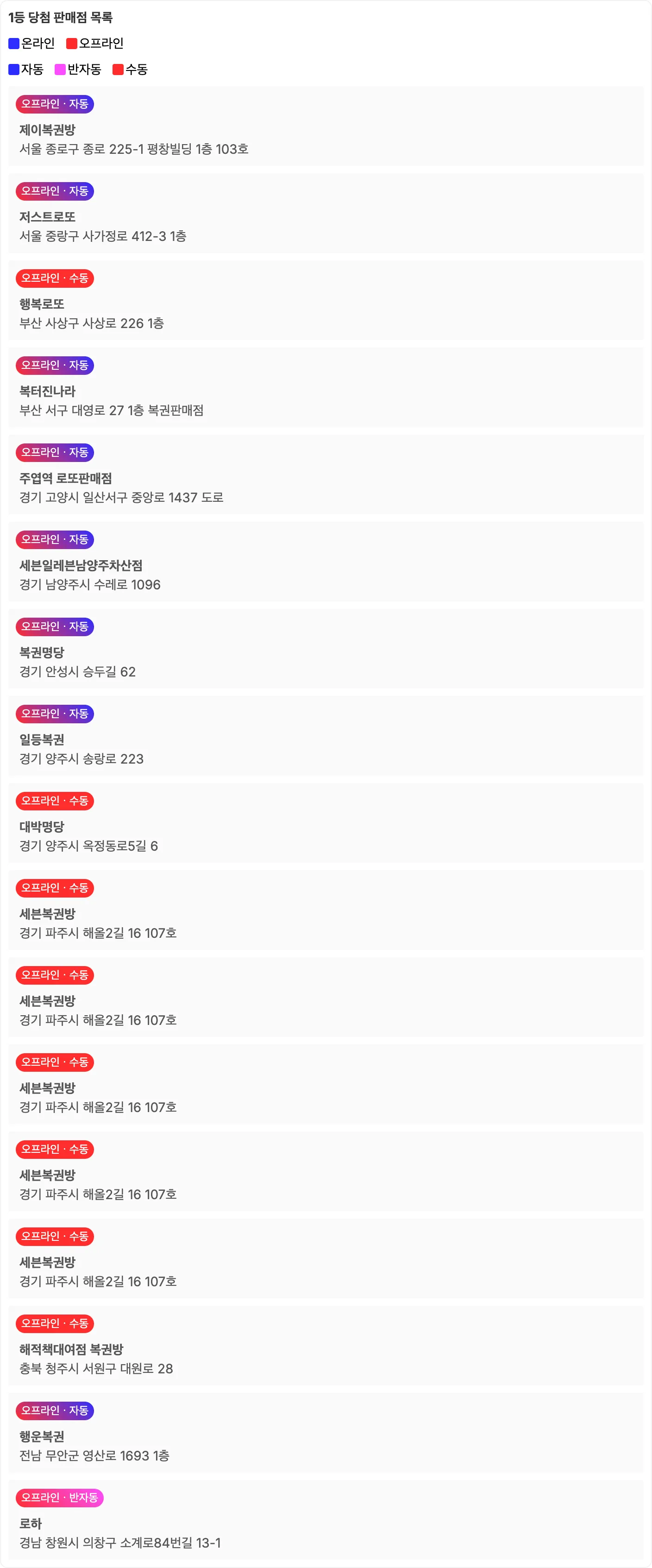Select the 오프라인 · 자동 badge on 제이복권방
The width and height of the screenshot is (652, 1568).
(54, 104)
